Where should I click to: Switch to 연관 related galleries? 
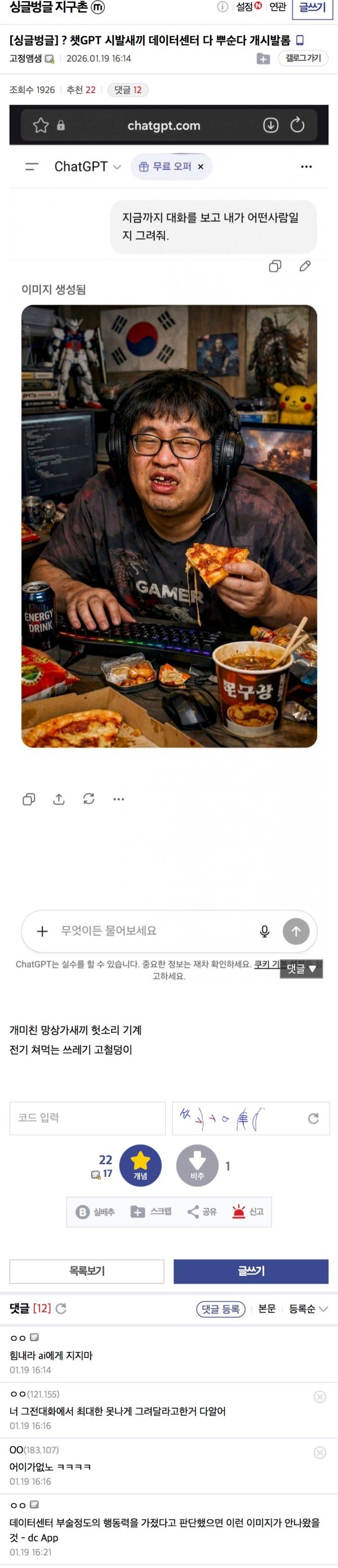coord(278,7)
